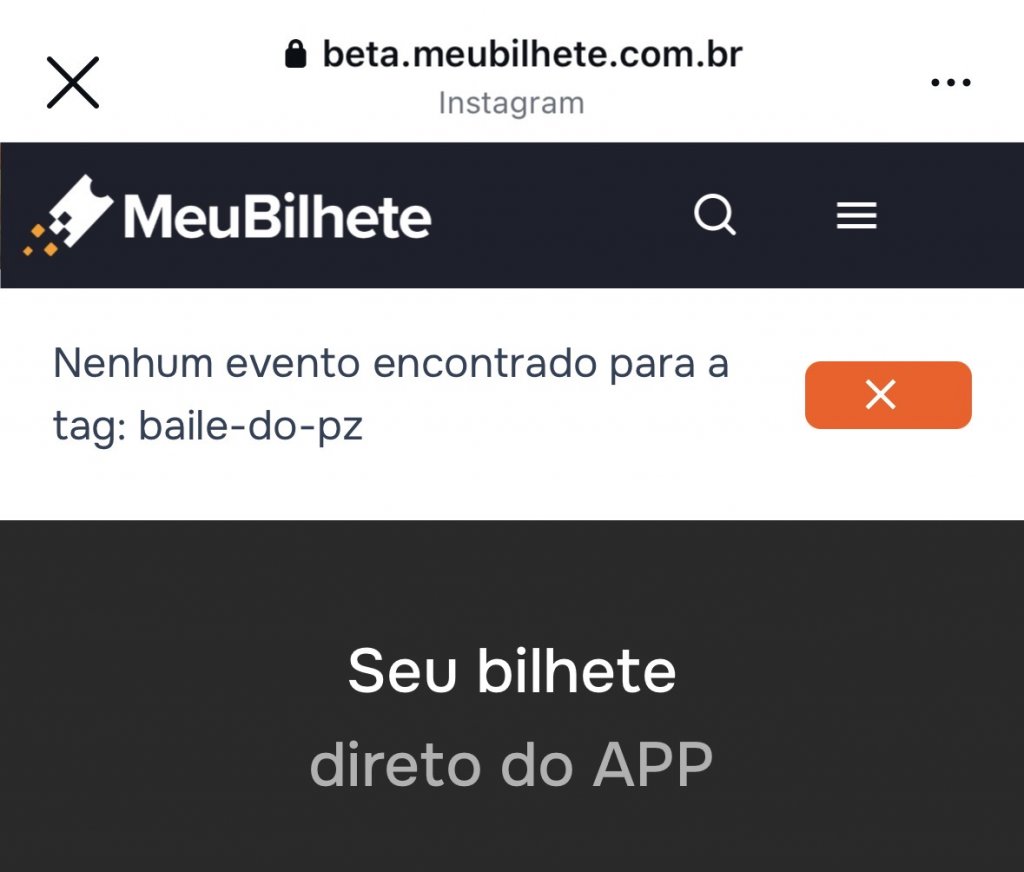Dismiss the no-events-found tag message
The width and height of the screenshot is (1024, 872).
tap(887, 395)
